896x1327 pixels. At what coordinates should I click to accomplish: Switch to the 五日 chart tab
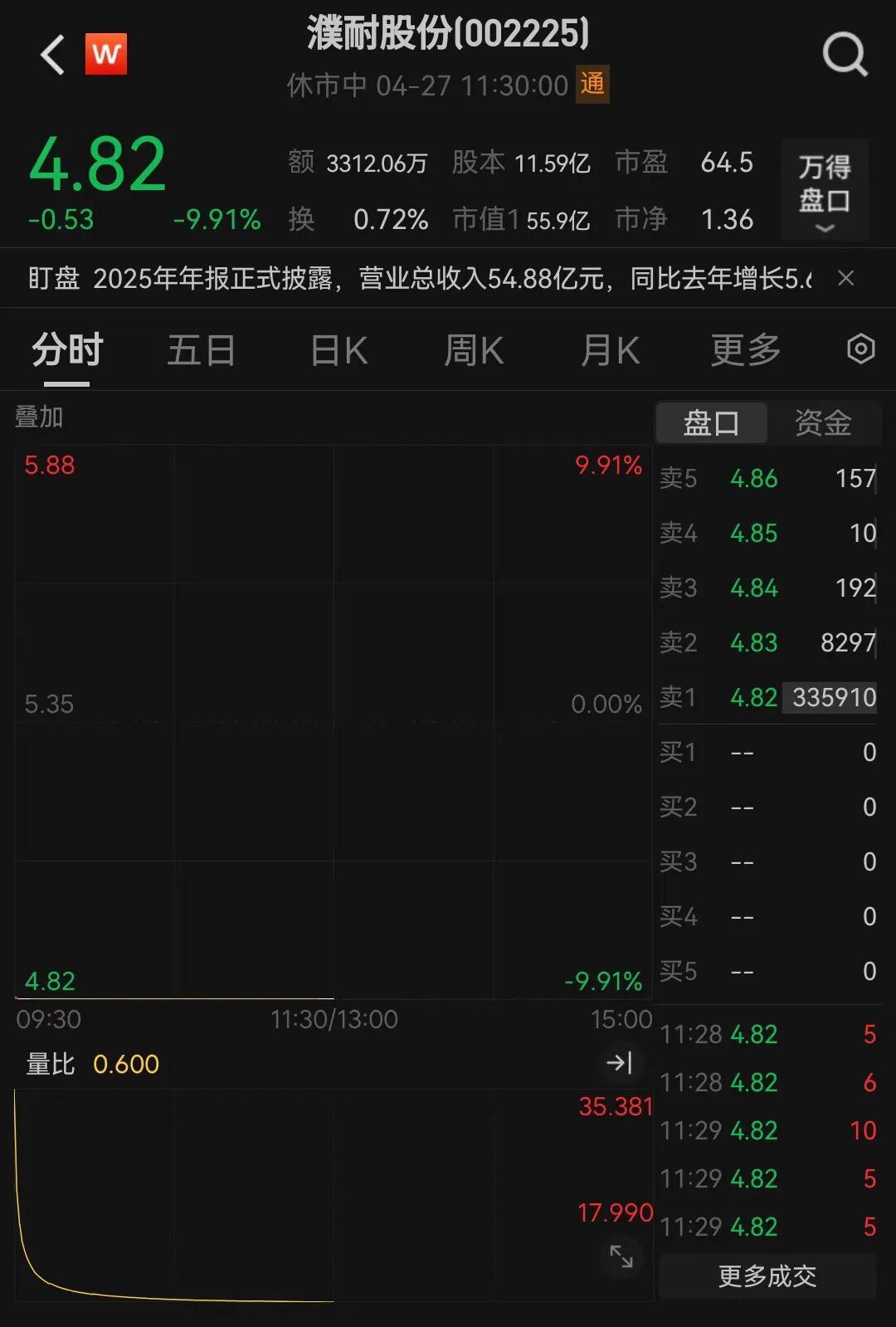point(201,350)
